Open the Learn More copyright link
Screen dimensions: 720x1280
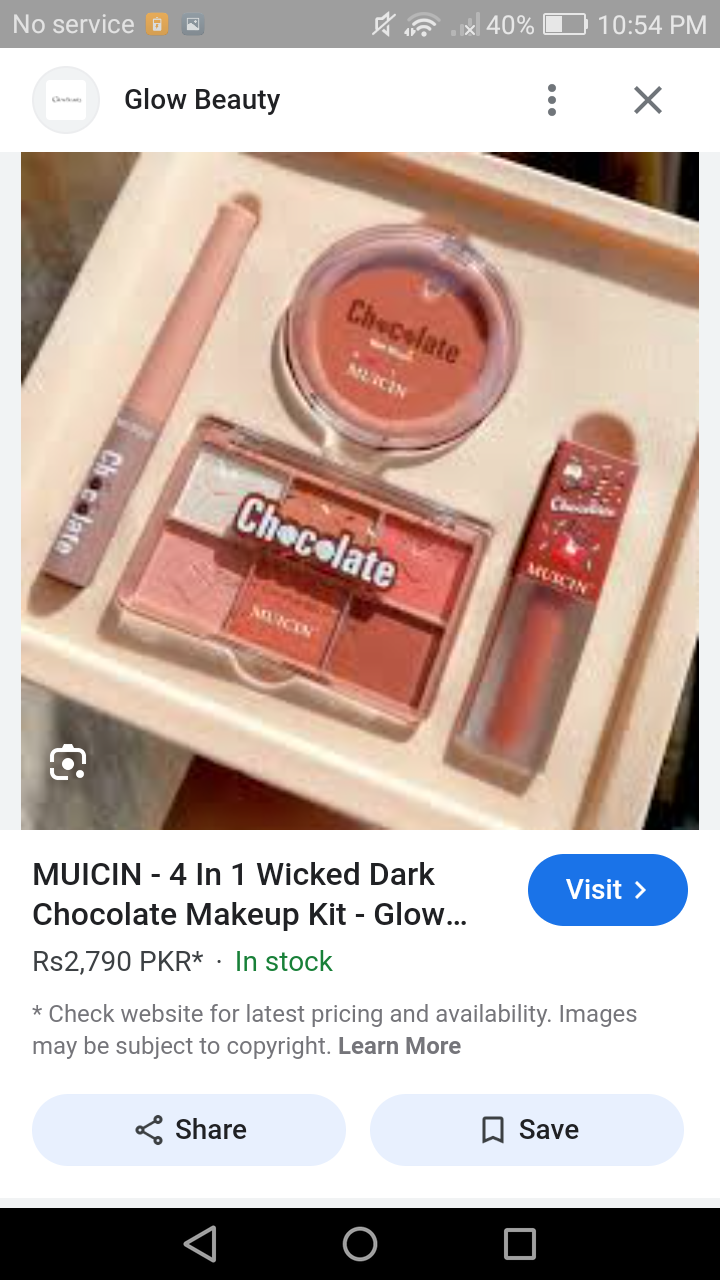tap(399, 1046)
